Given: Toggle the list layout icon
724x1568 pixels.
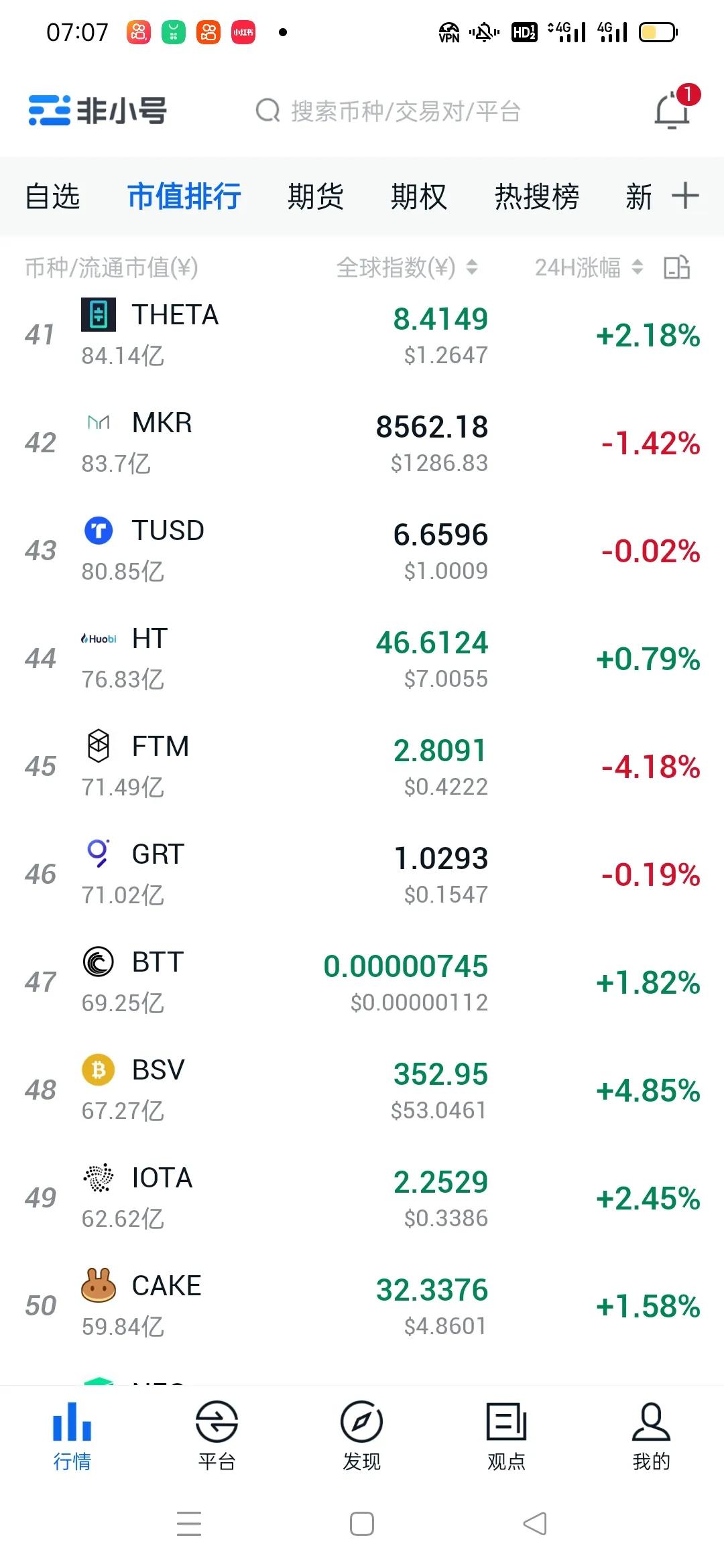Looking at the screenshot, I should click(676, 268).
